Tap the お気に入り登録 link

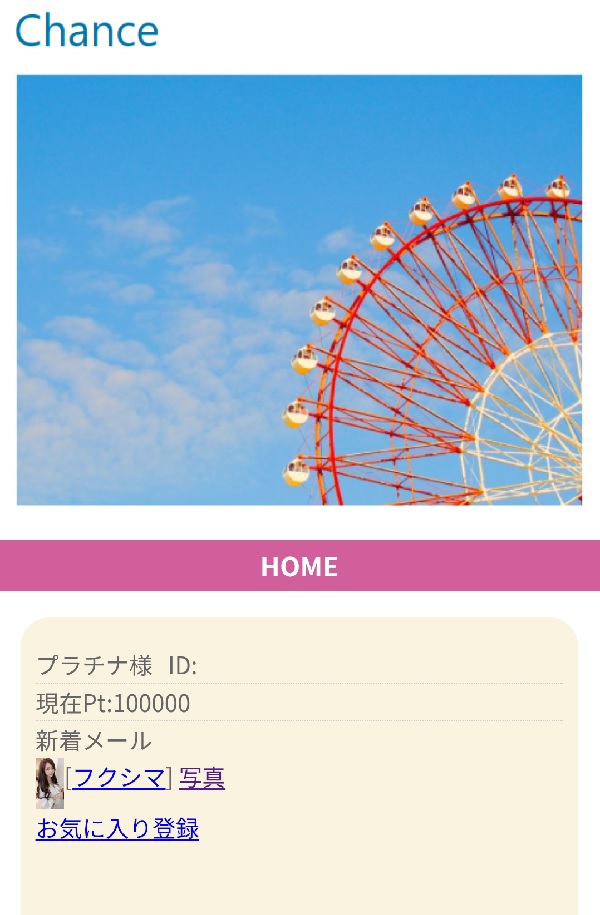(117, 829)
